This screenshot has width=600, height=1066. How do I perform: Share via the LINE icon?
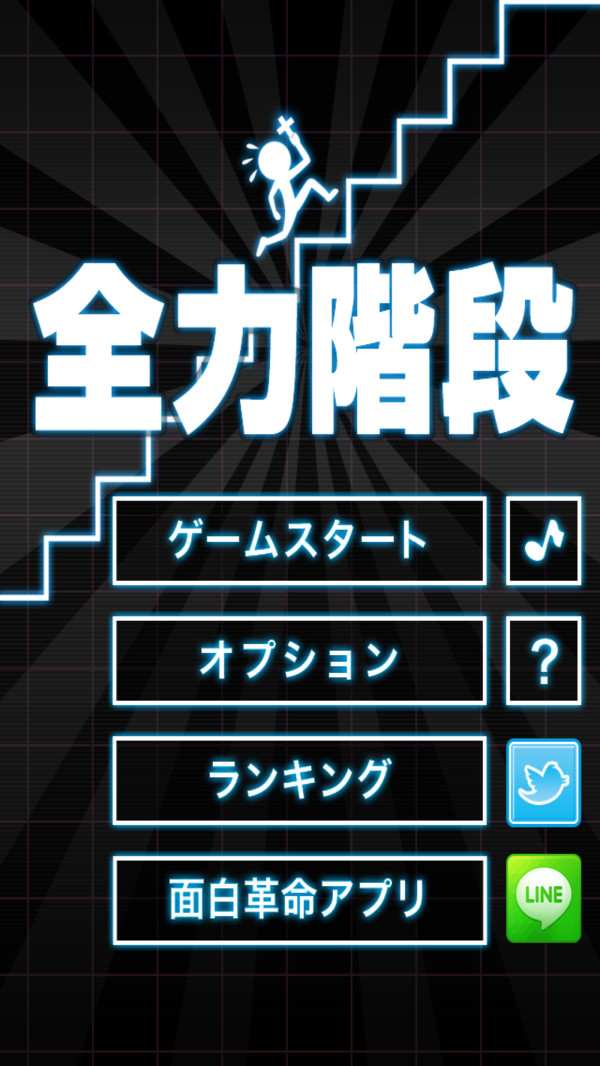coord(543,898)
